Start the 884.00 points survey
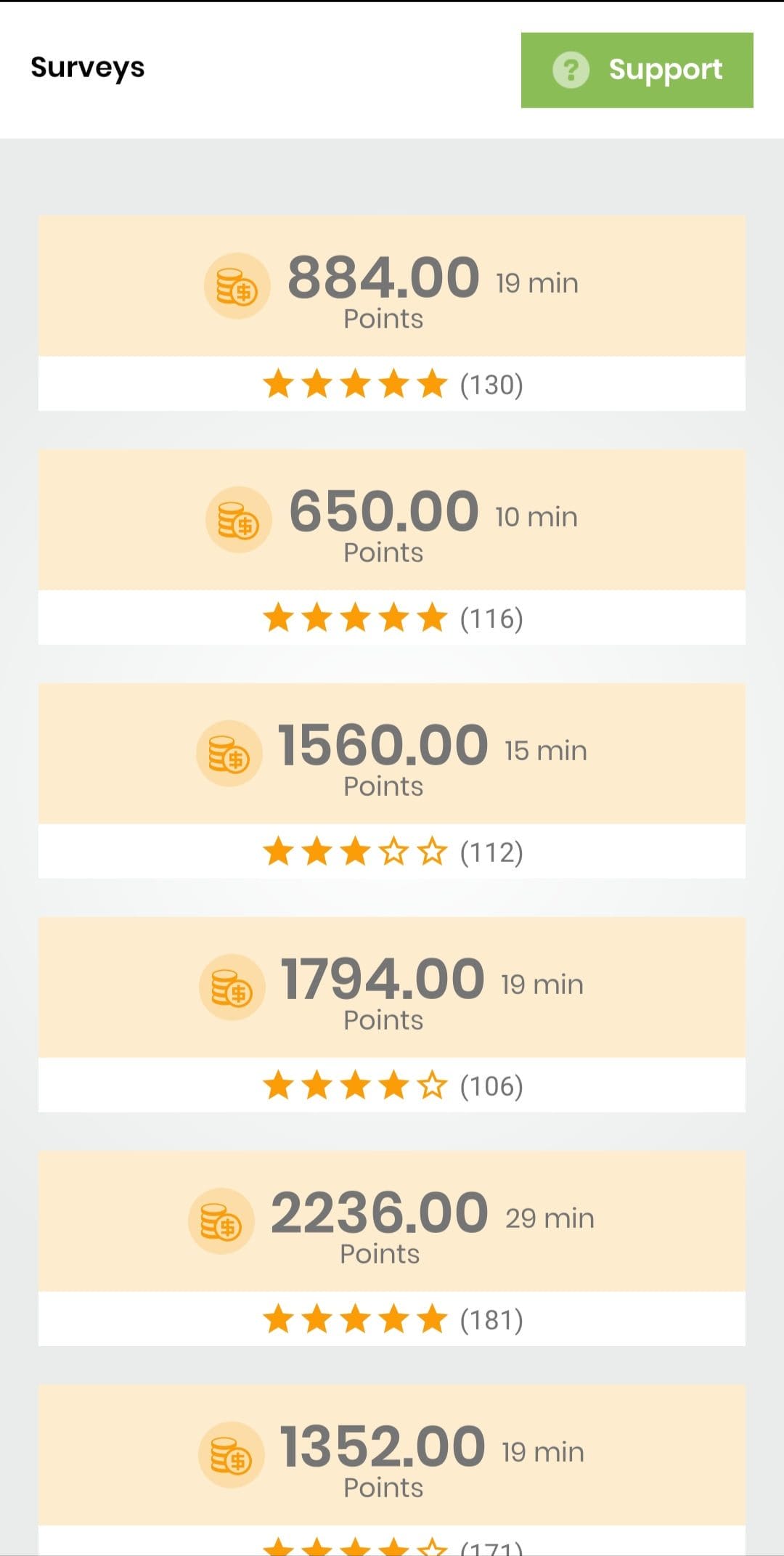The image size is (784, 1556). pyautogui.click(x=392, y=313)
